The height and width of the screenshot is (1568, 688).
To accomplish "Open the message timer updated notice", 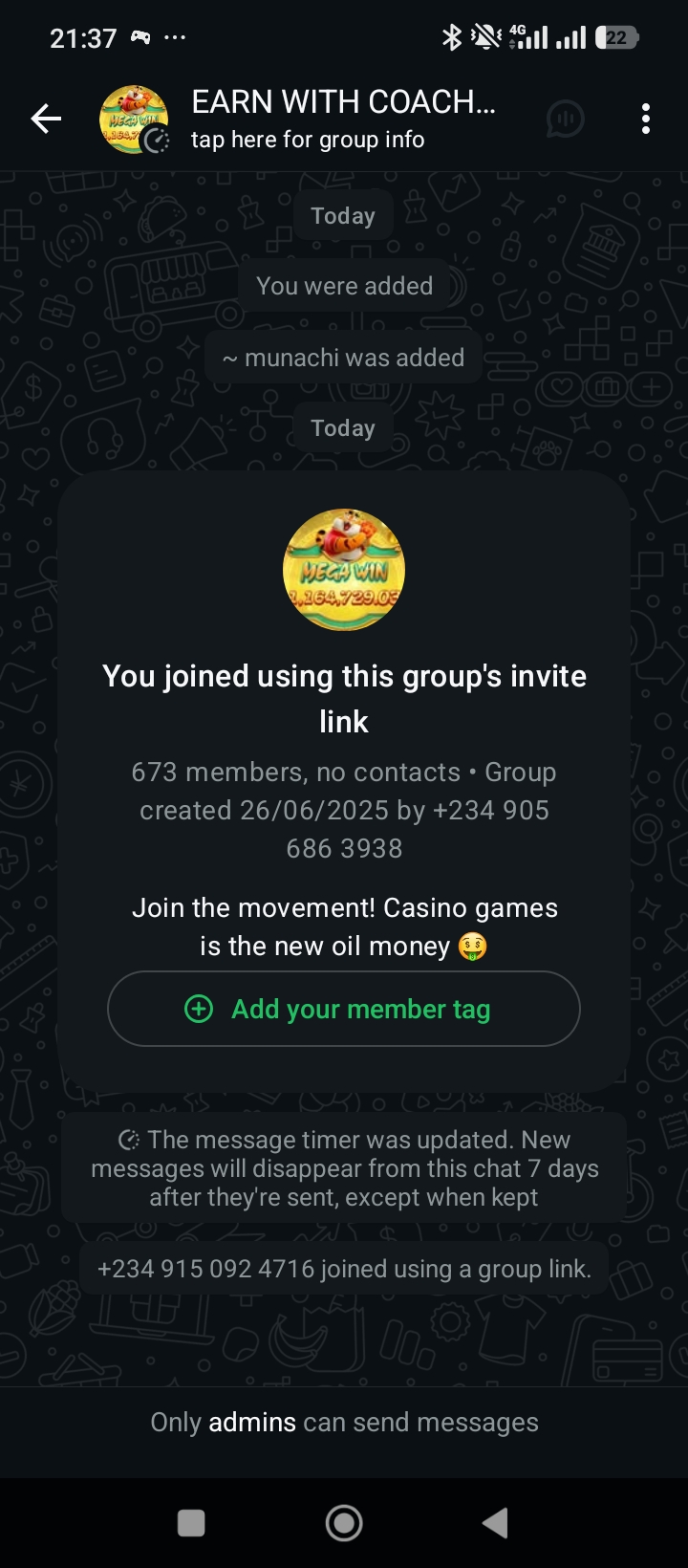I will pos(344,1167).
